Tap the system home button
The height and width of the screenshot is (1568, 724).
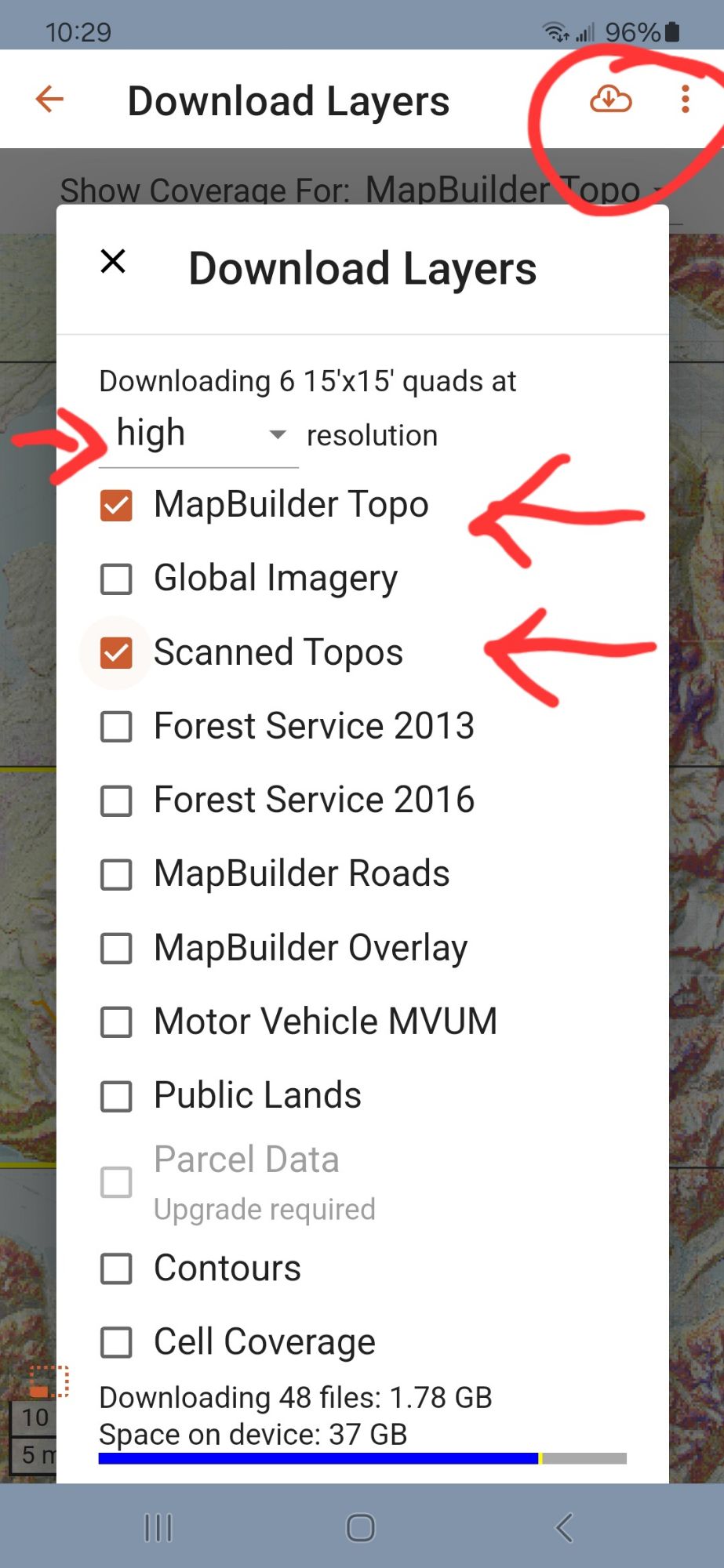[x=361, y=1527]
